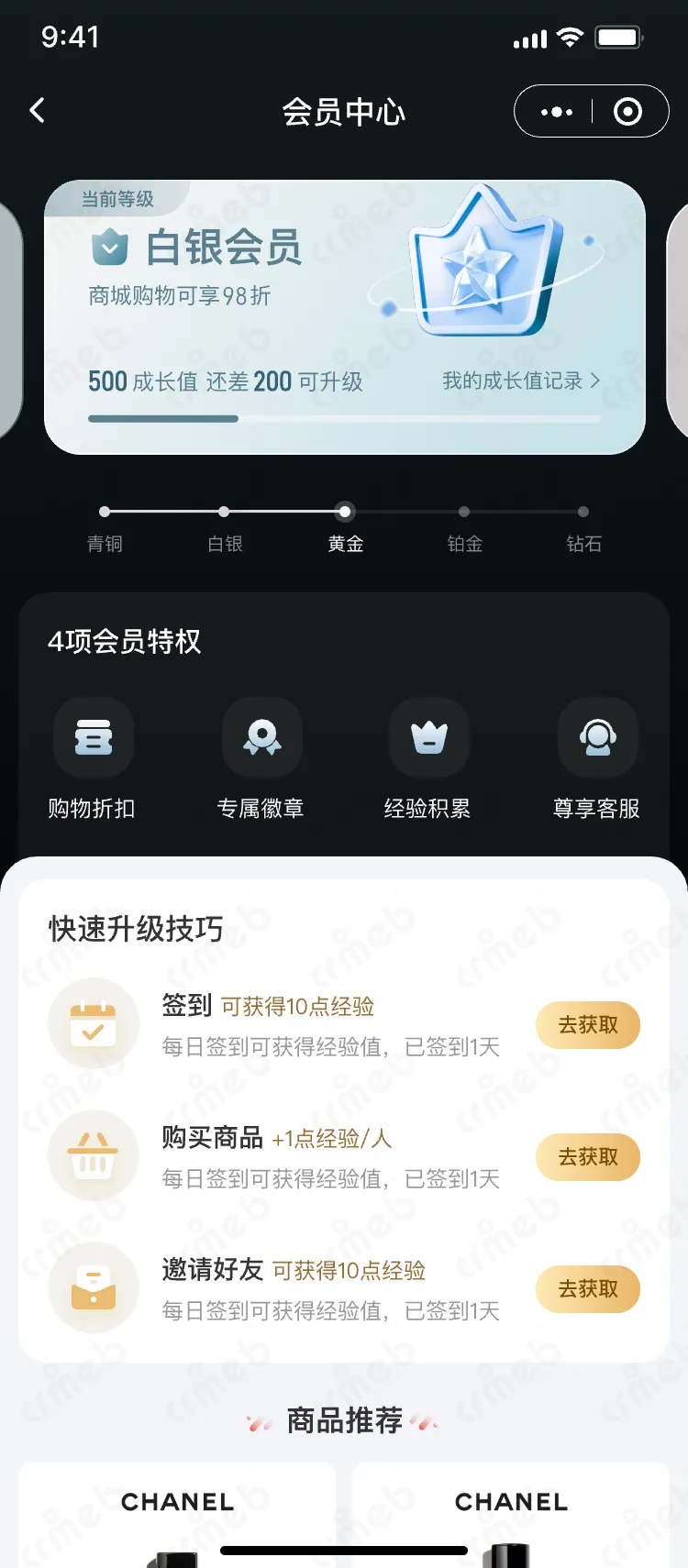This screenshot has height=1568, width=688.
Task: View the 经验积累 privilege
Action: pyautogui.click(x=428, y=758)
